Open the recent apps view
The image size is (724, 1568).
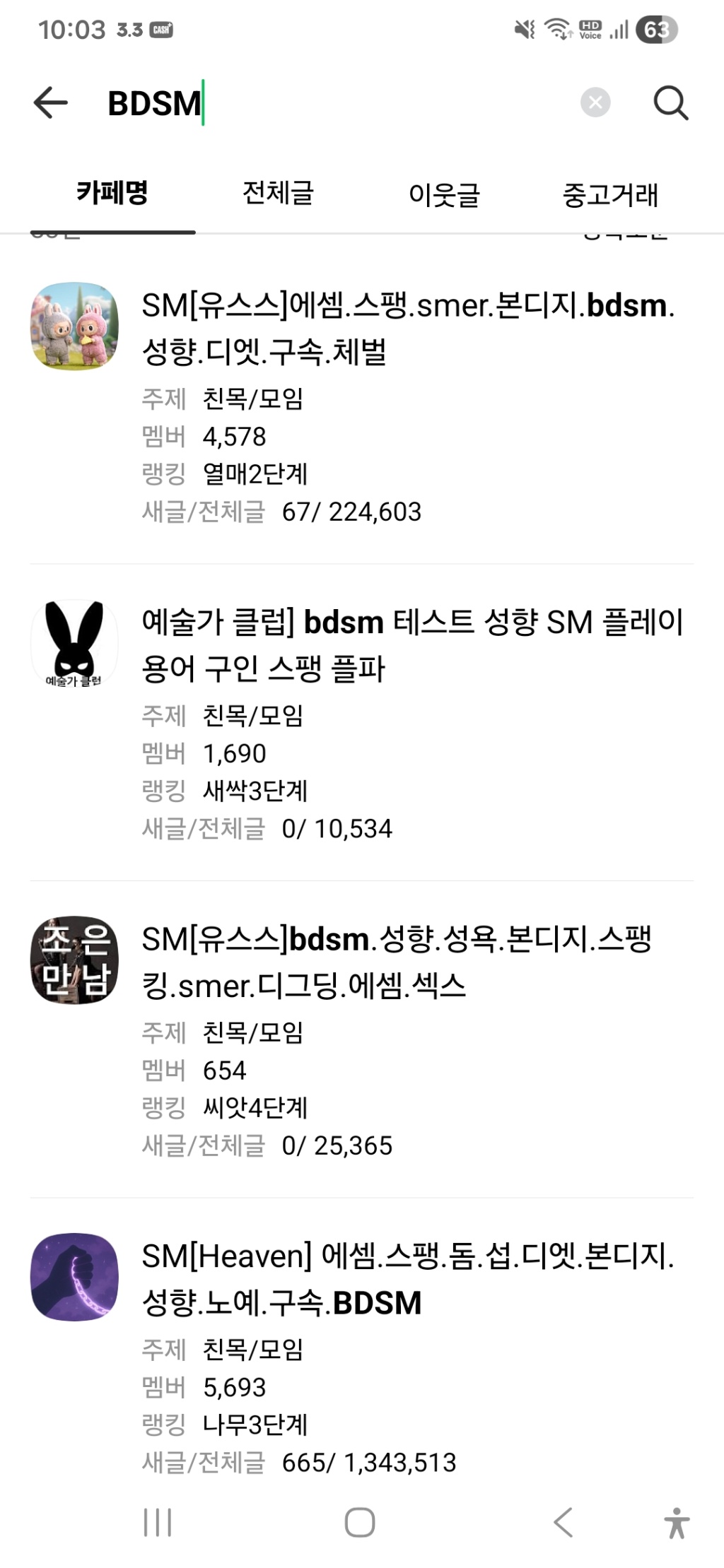[158, 1523]
